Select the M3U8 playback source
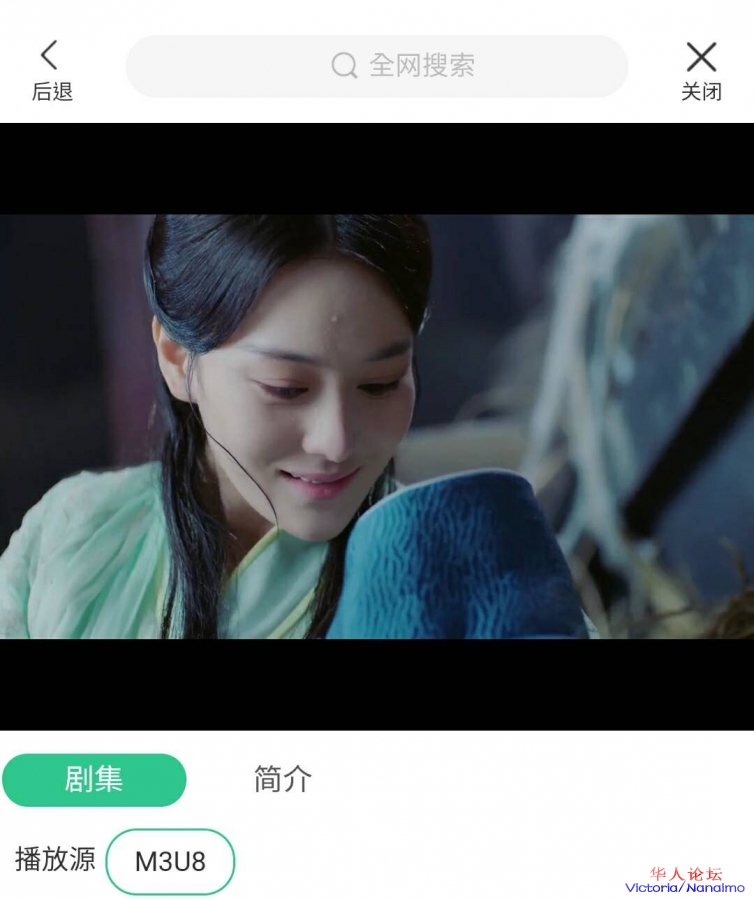Screen dimensions: 754x899 170,861
